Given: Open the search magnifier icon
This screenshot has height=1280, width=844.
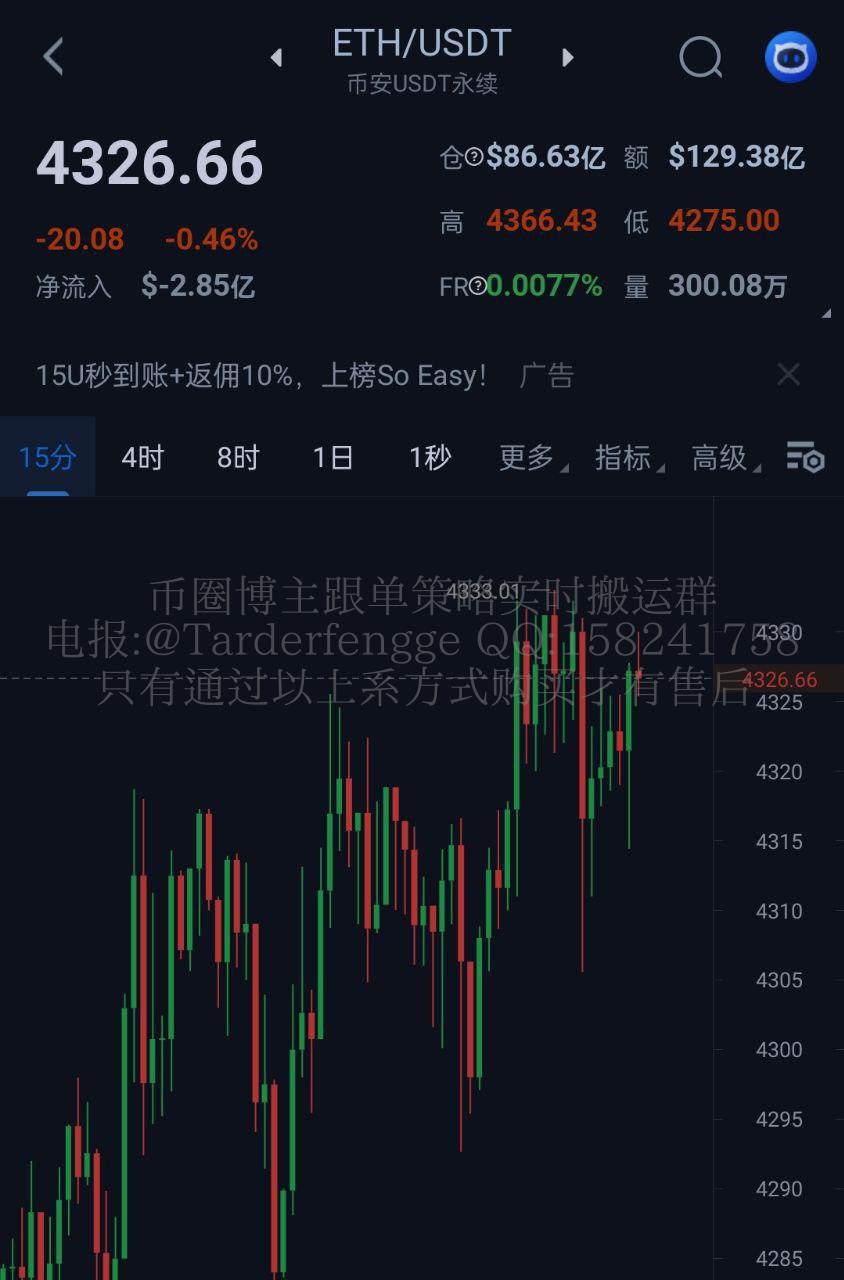Looking at the screenshot, I should tap(700, 57).
